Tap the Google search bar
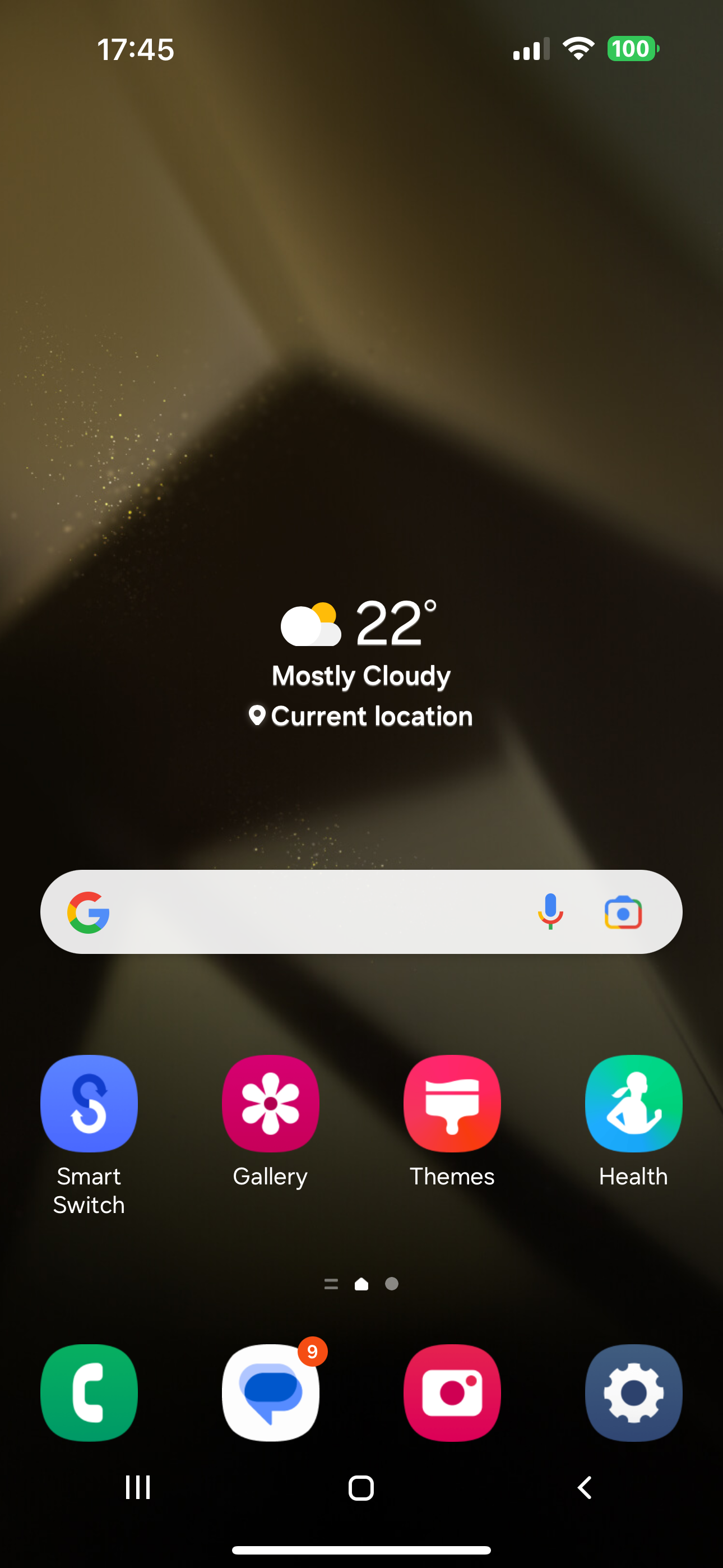The width and height of the screenshot is (723, 1568). pos(317,912)
